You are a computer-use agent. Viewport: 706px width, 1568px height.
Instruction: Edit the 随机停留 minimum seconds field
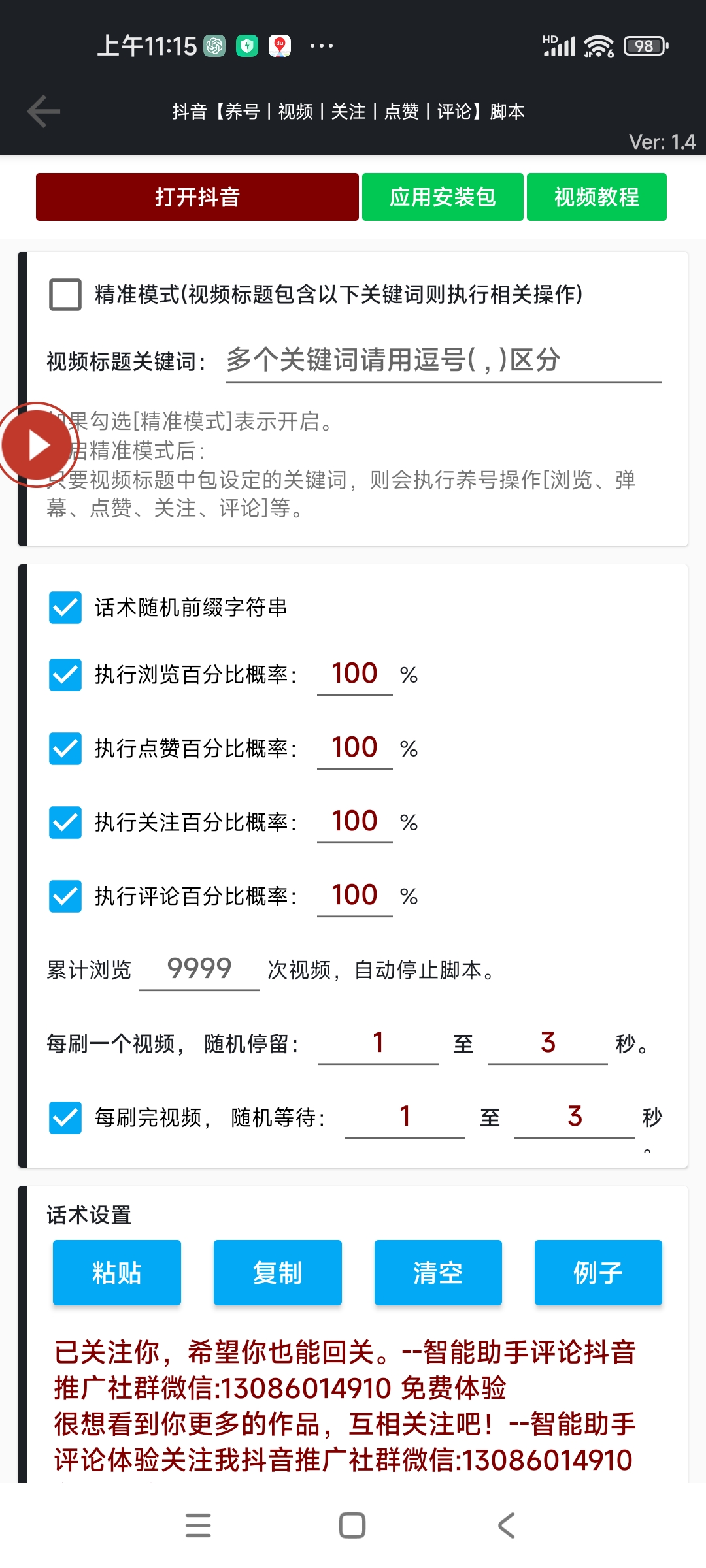[x=378, y=1043]
